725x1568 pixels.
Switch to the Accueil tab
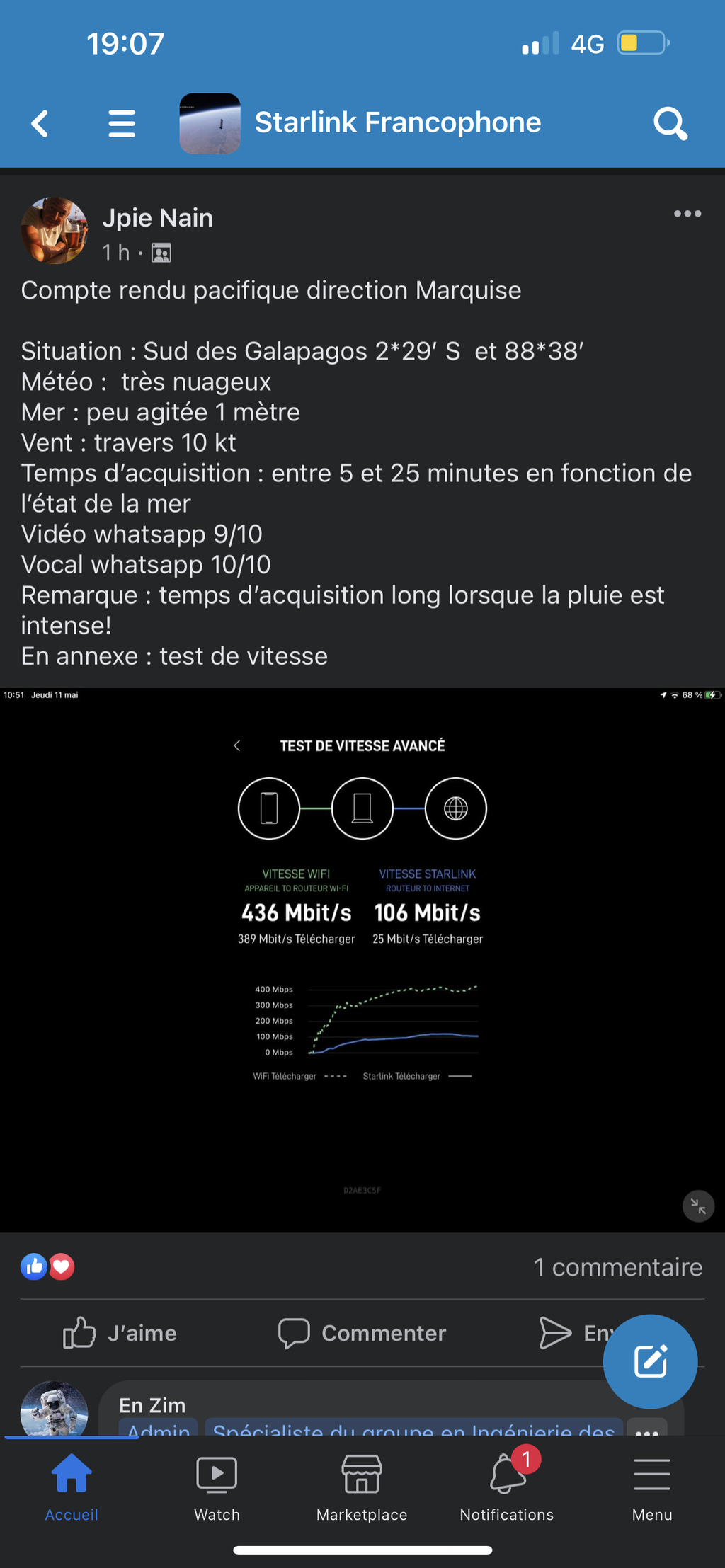pyautogui.click(x=72, y=1488)
